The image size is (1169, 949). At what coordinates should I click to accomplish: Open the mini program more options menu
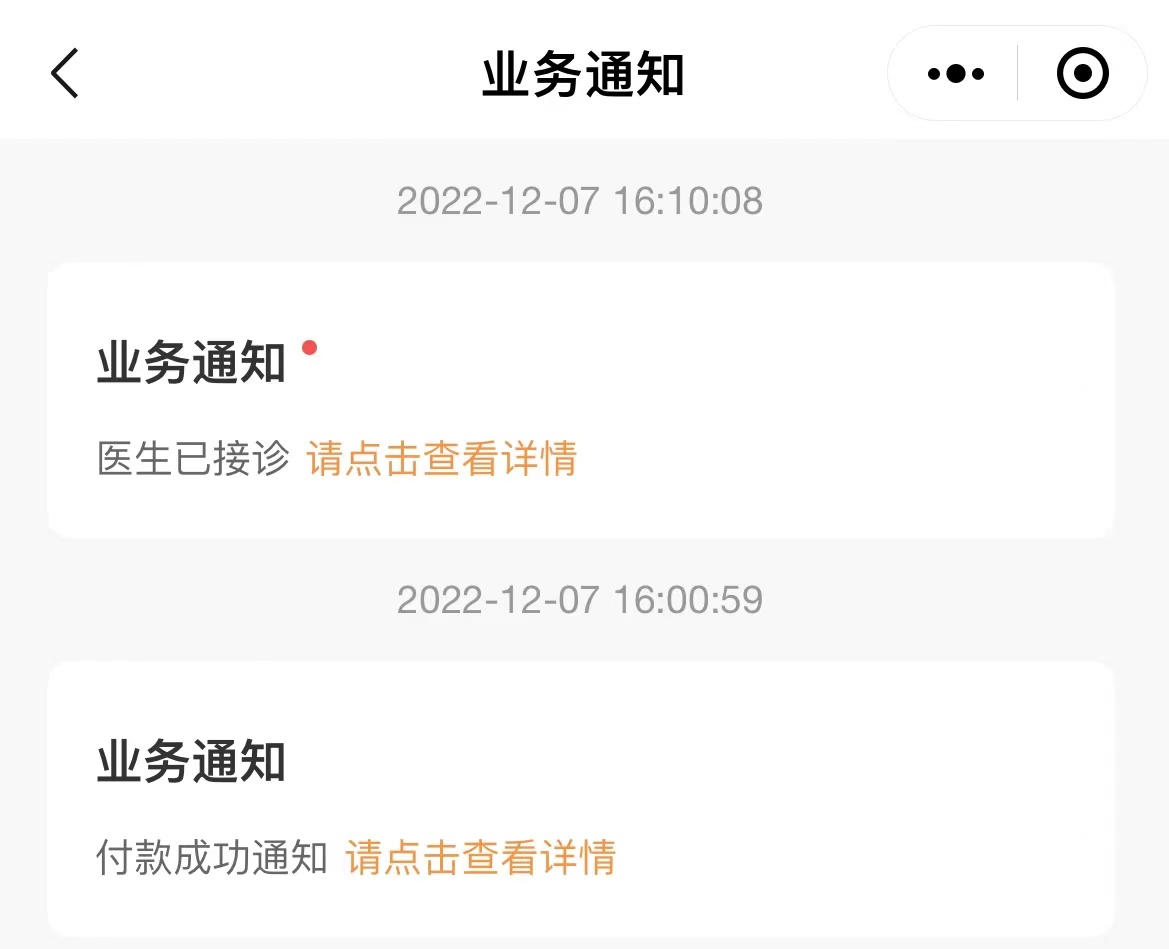click(x=955, y=74)
